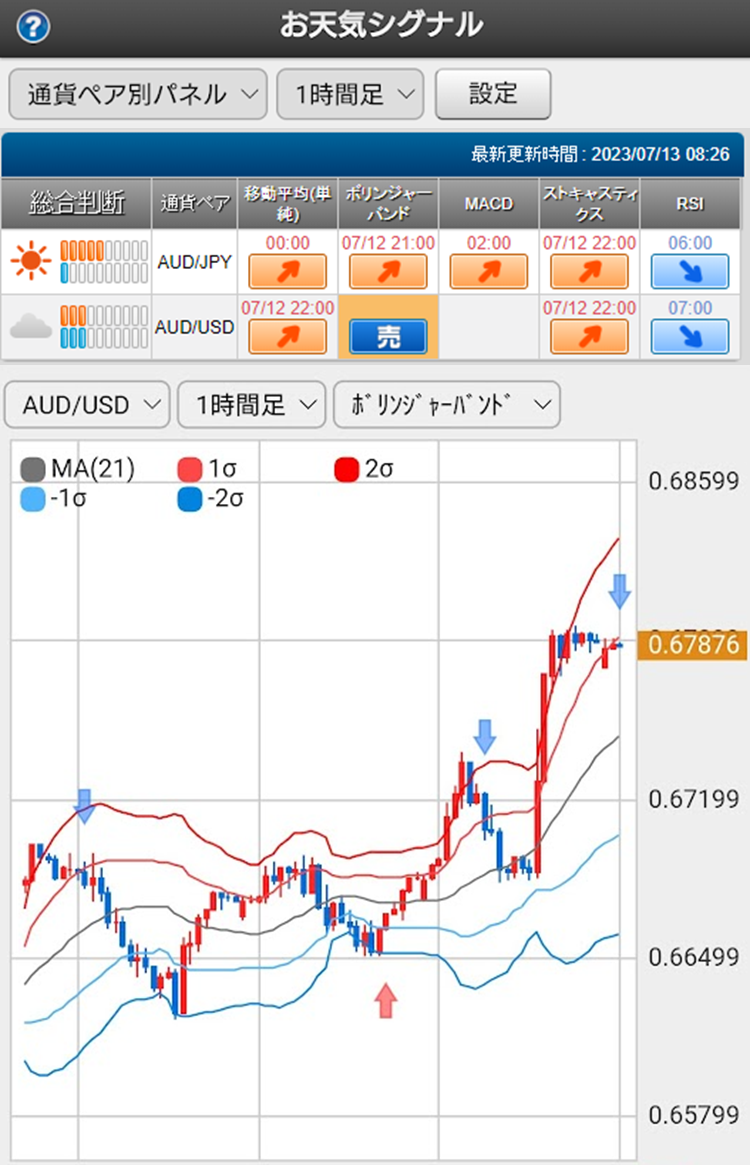
Task: Expand the ボリンジャーバンド indicator dropdown
Action: tap(446, 404)
